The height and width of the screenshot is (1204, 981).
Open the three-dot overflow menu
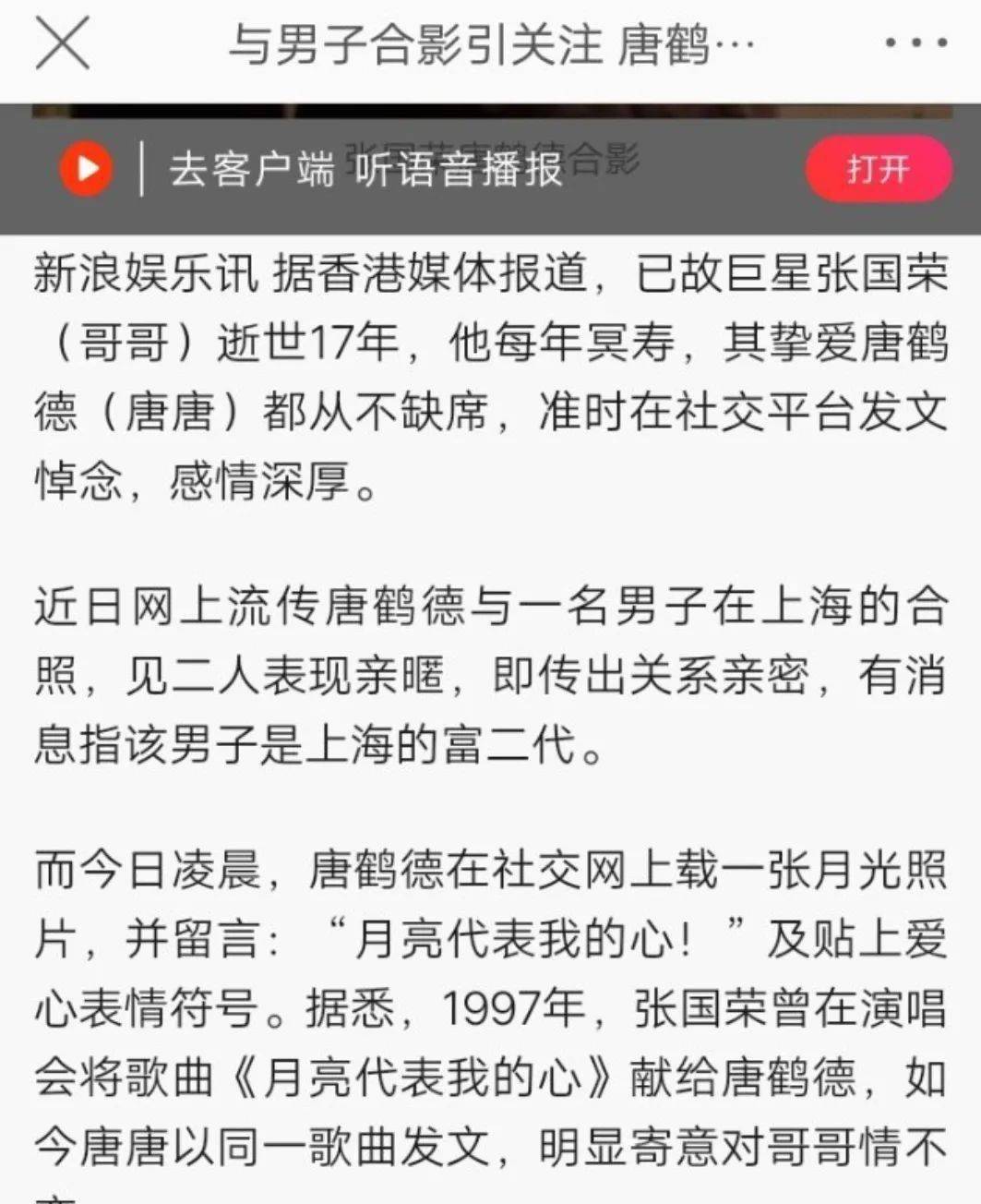pos(915,42)
